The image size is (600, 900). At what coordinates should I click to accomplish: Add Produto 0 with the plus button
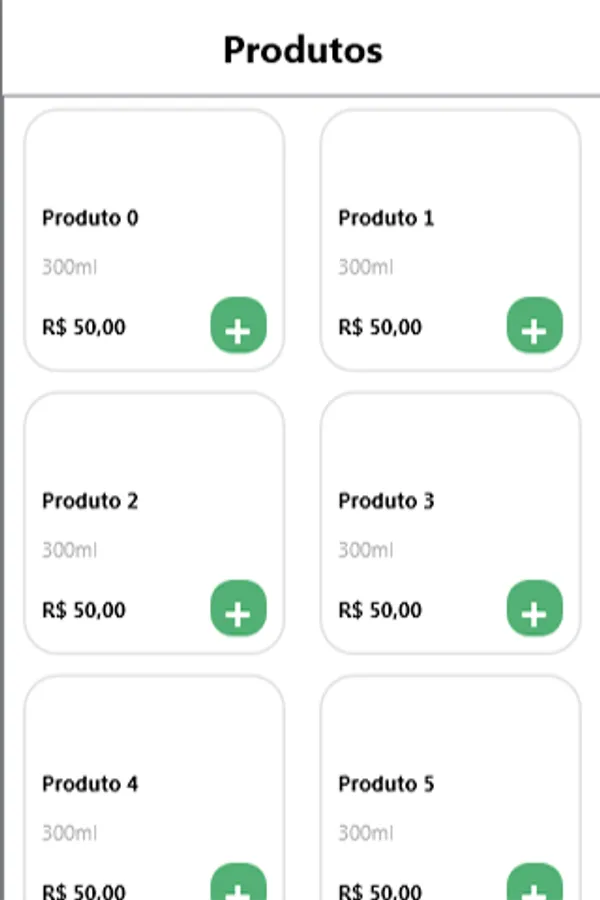[x=238, y=326]
